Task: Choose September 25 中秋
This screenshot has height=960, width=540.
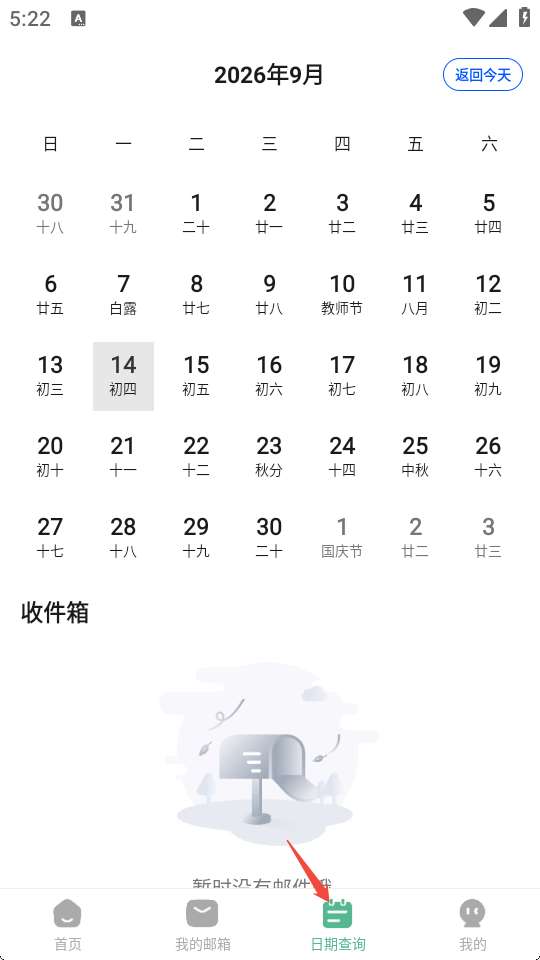Action: click(x=415, y=457)
